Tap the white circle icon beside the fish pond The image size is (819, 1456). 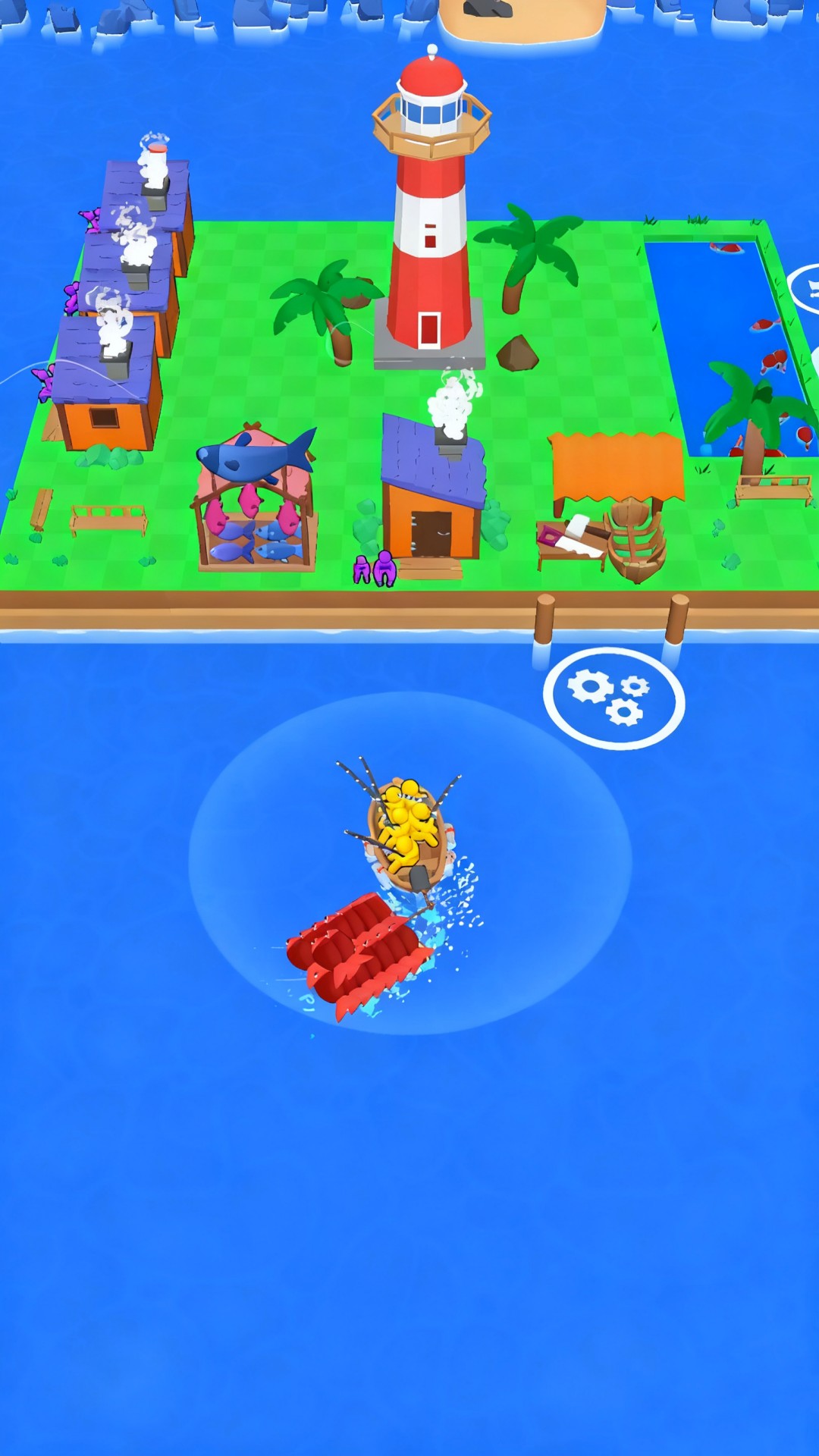click(x=807, y=288)
